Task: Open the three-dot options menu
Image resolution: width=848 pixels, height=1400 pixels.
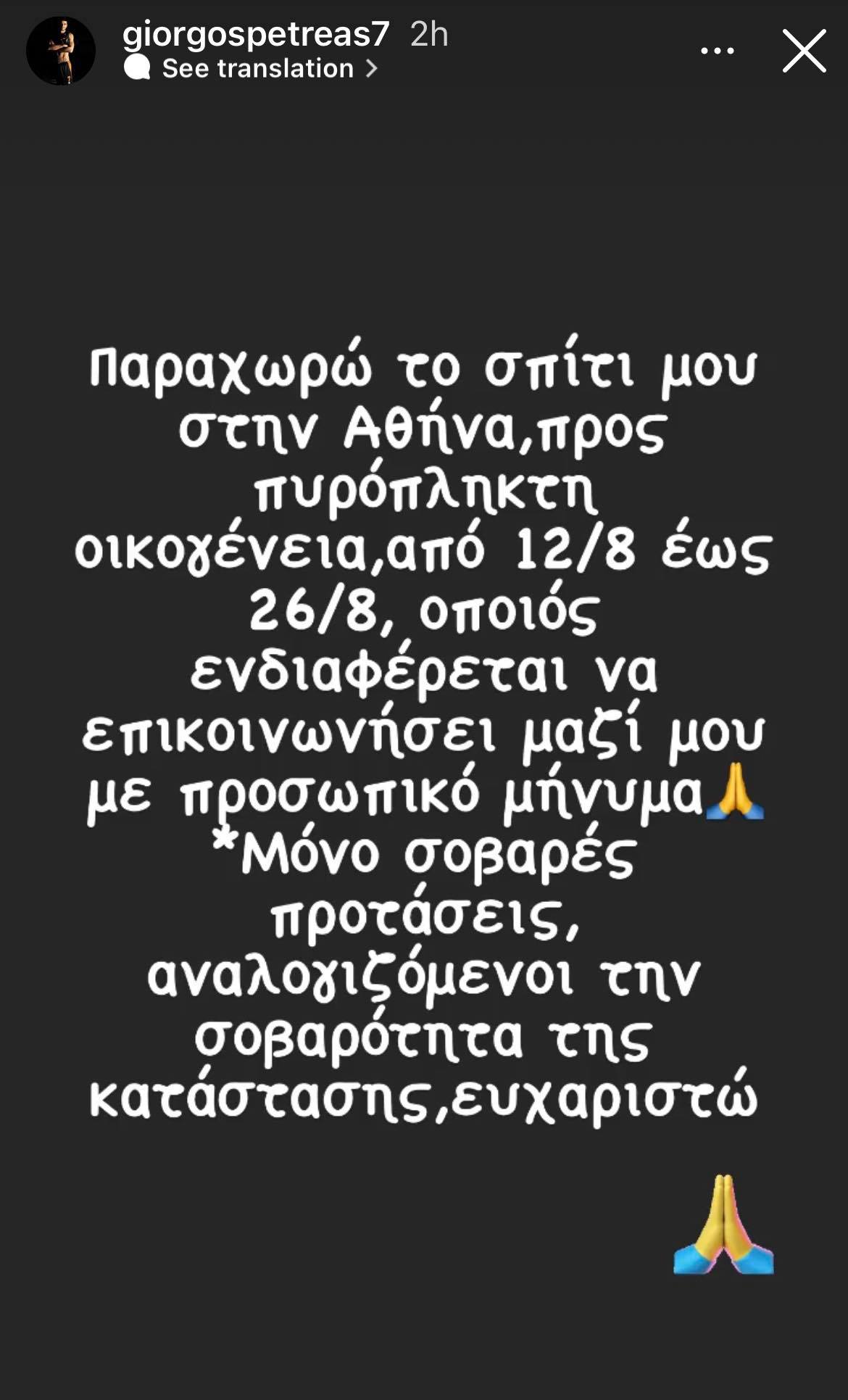Action: coord(718,51)
